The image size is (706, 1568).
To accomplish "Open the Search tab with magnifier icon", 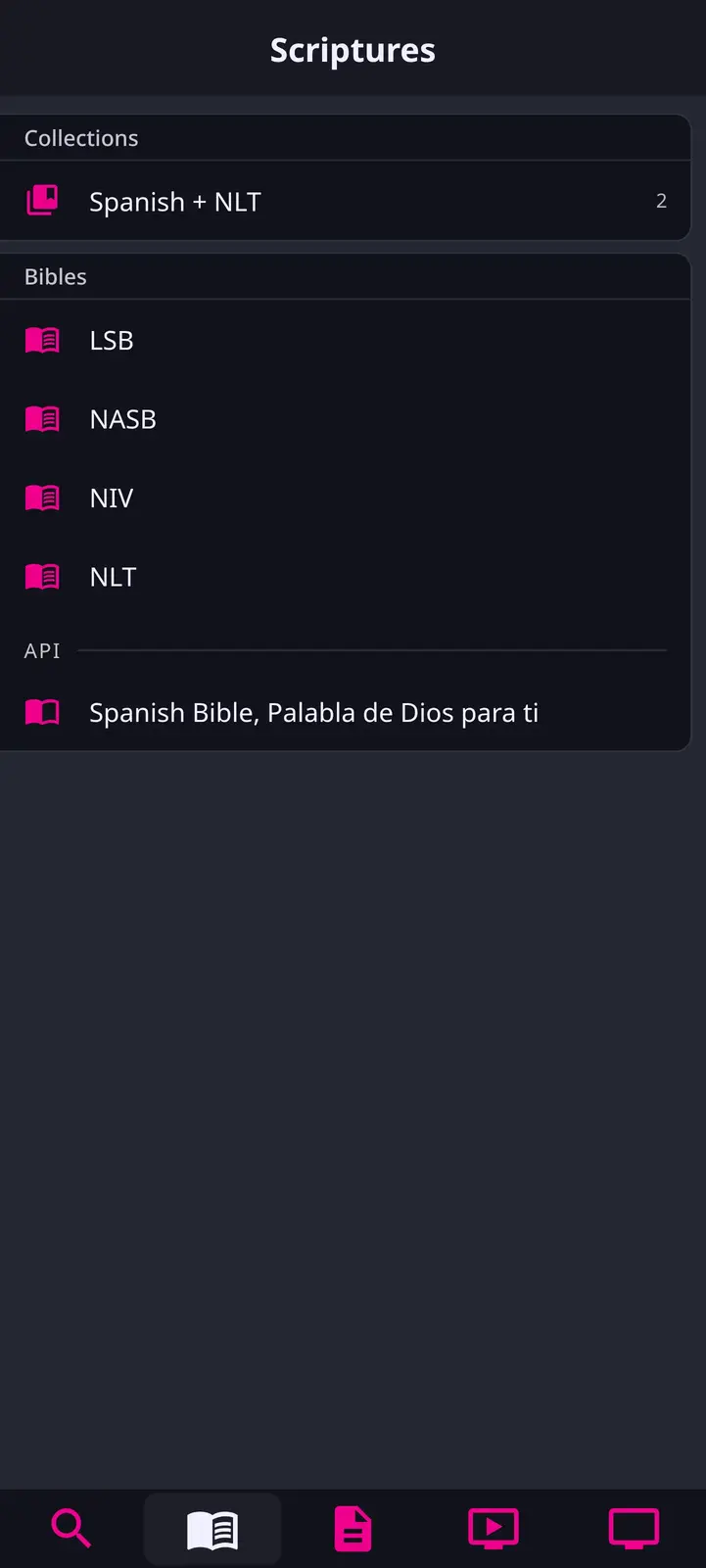I will coord(71,1527).
